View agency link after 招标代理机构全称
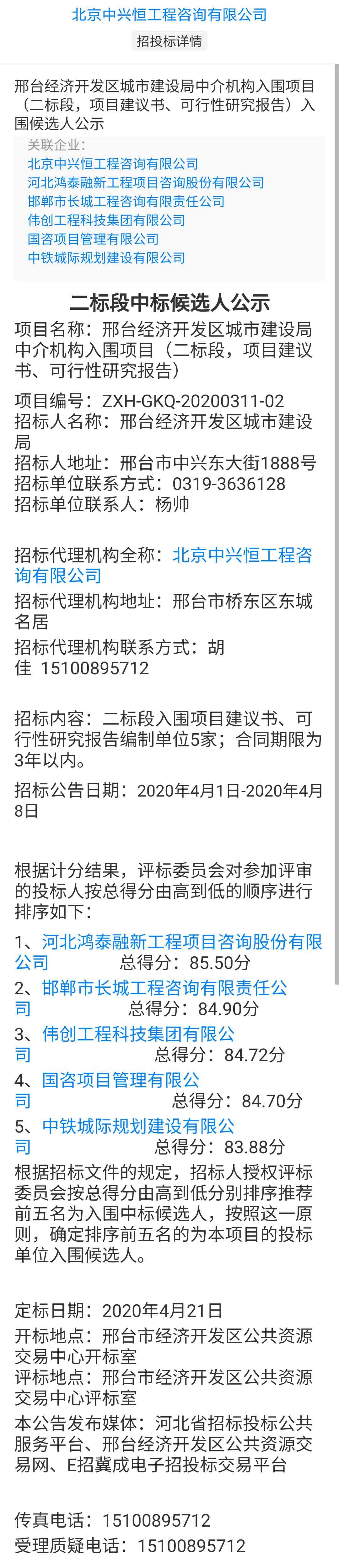 click(x=242, y=555)
